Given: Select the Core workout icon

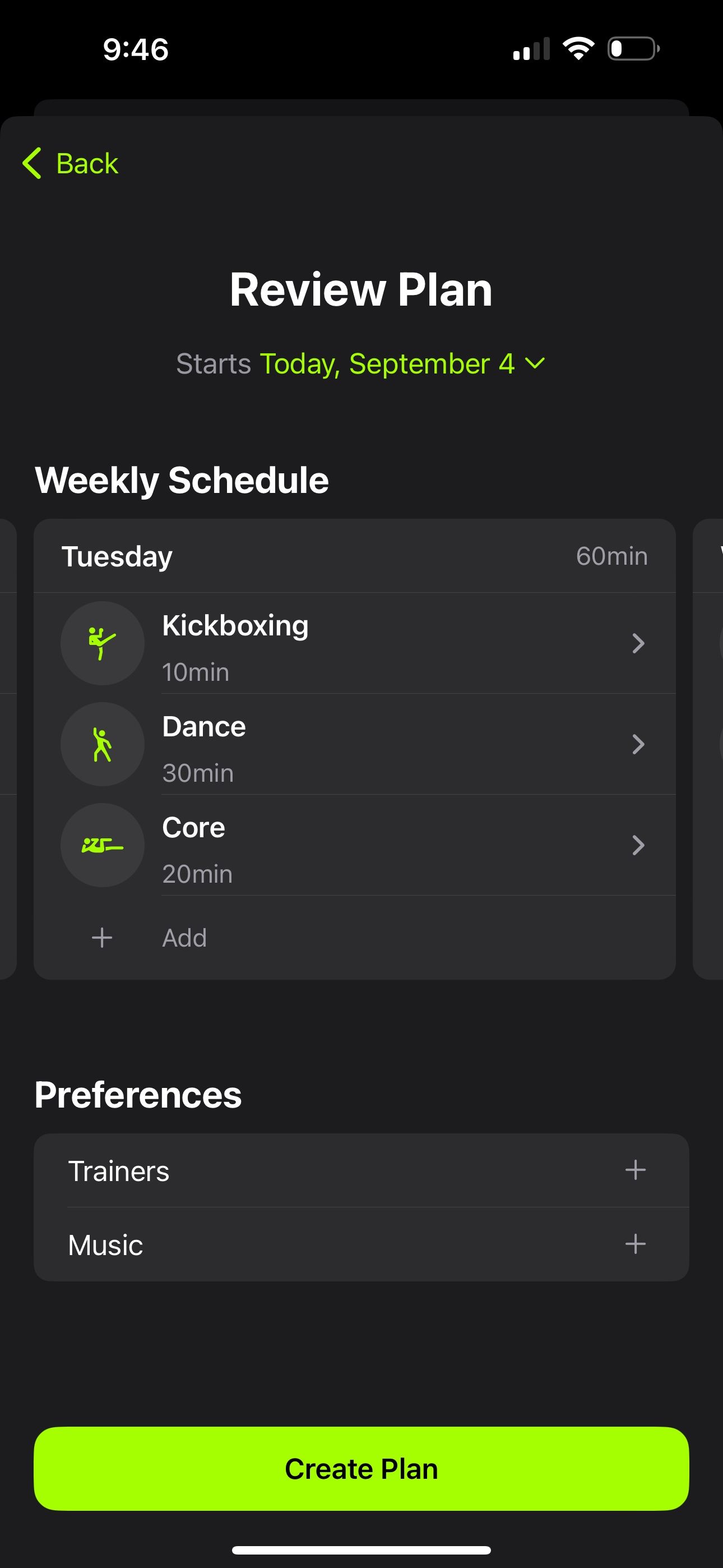Looking at the screenshot, I should [102, 845].
